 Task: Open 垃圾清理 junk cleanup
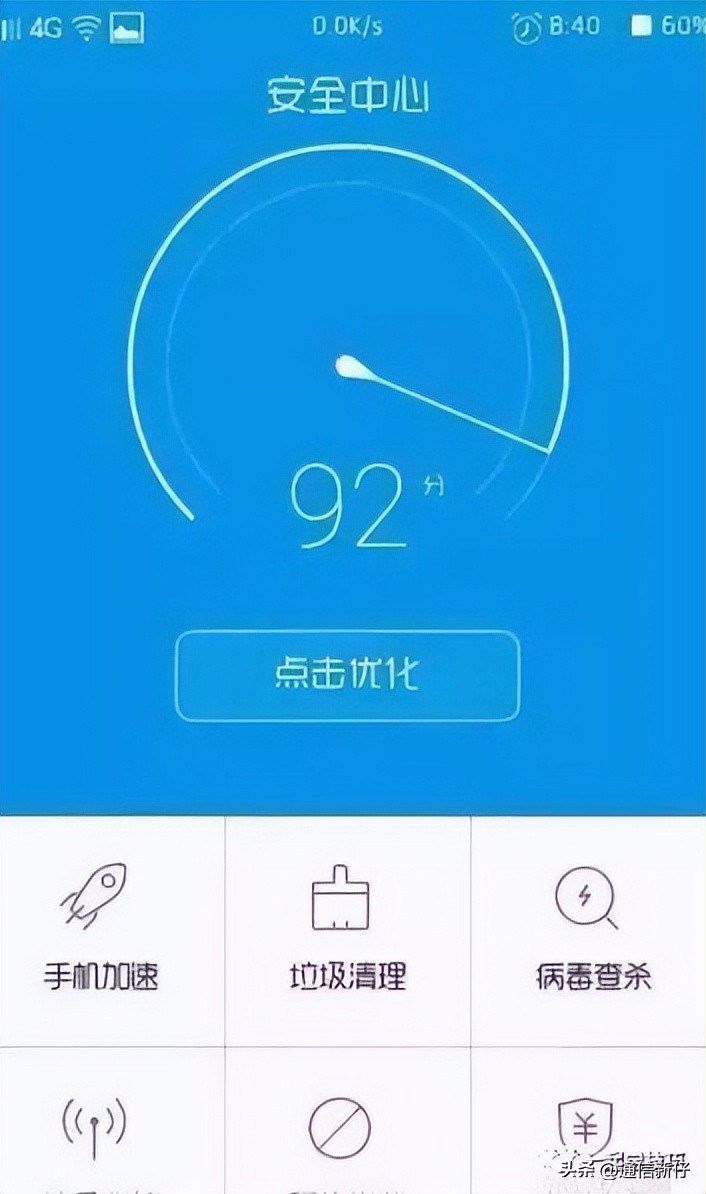click(x=347, y=930)
